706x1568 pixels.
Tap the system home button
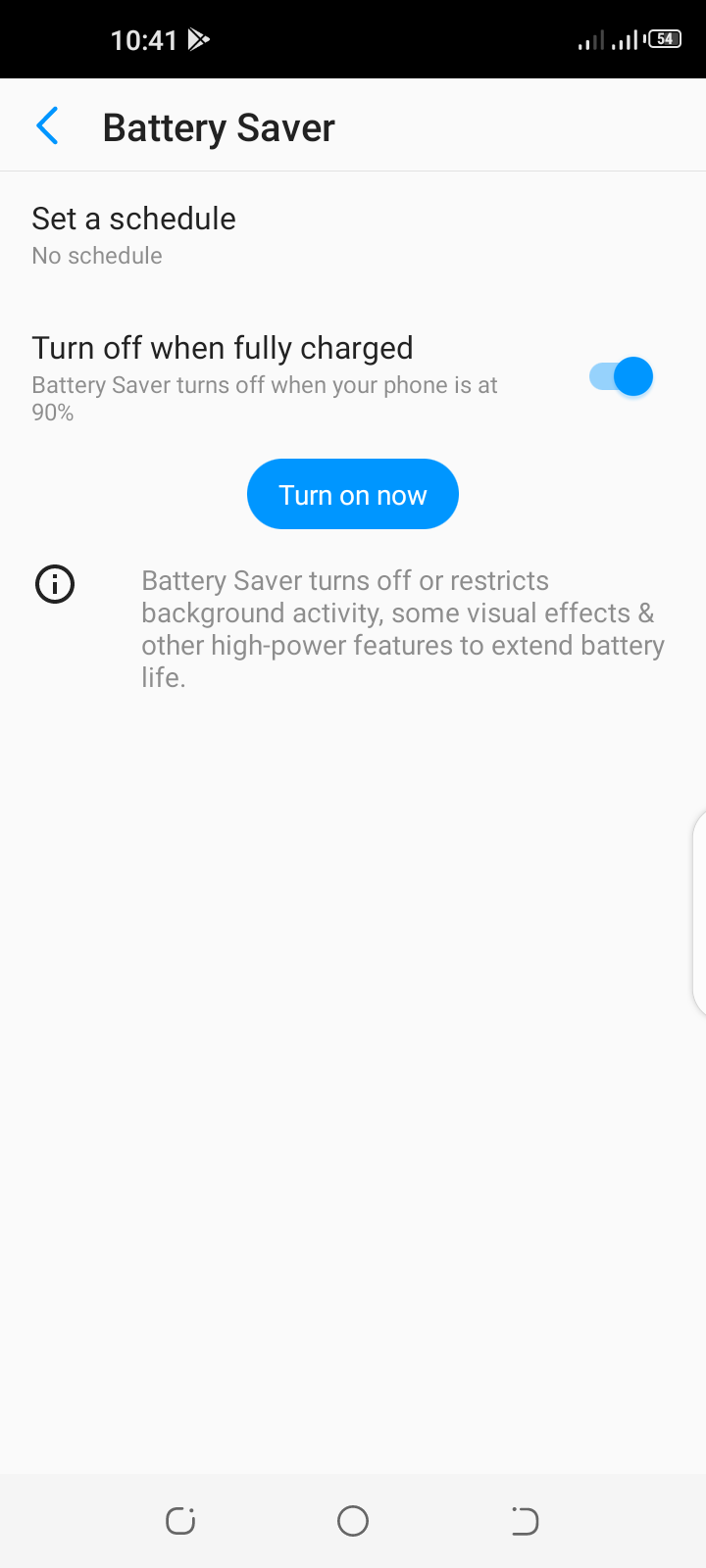[353, 1521]
